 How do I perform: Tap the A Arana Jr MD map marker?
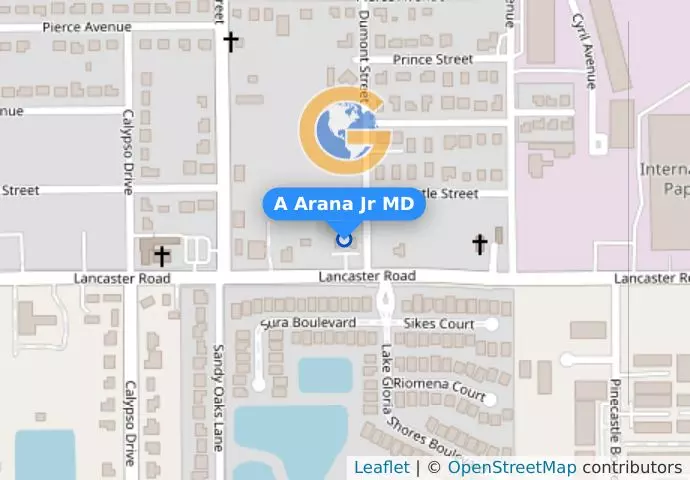(x=344, y=239)
